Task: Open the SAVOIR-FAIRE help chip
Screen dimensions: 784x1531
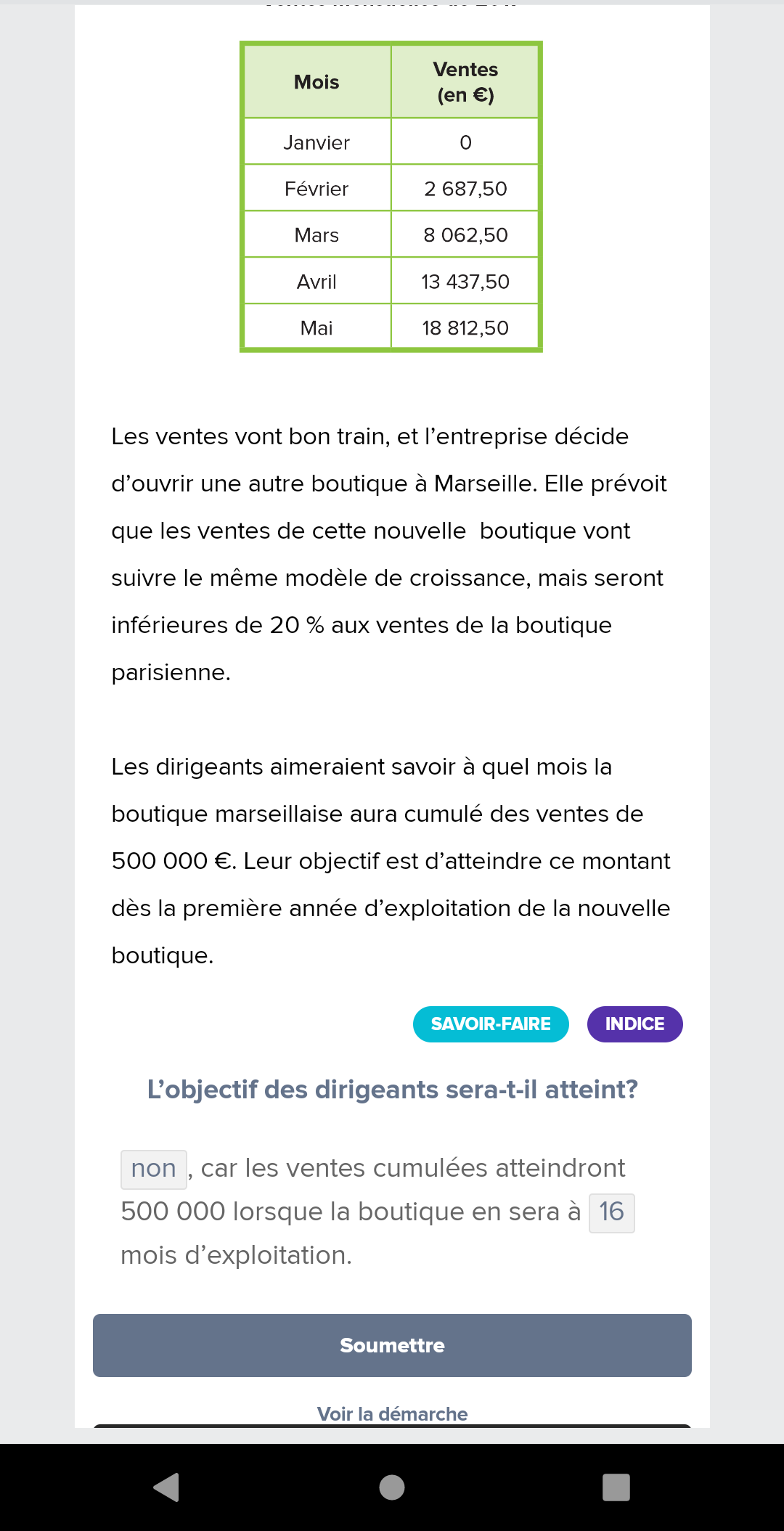Action: [x=491, y=1024]
